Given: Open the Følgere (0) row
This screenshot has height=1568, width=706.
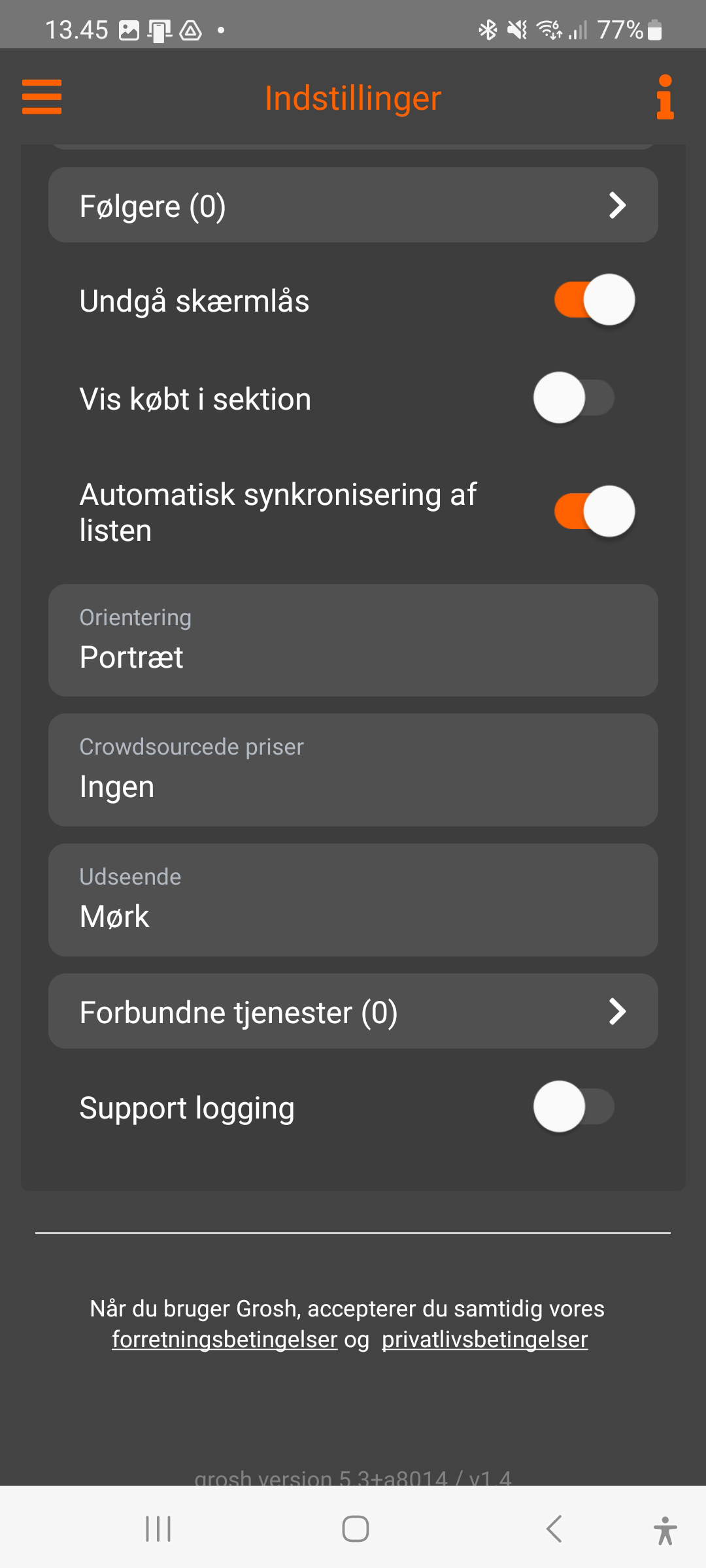Looking at the screenshot, I should [x=353, y=205].
